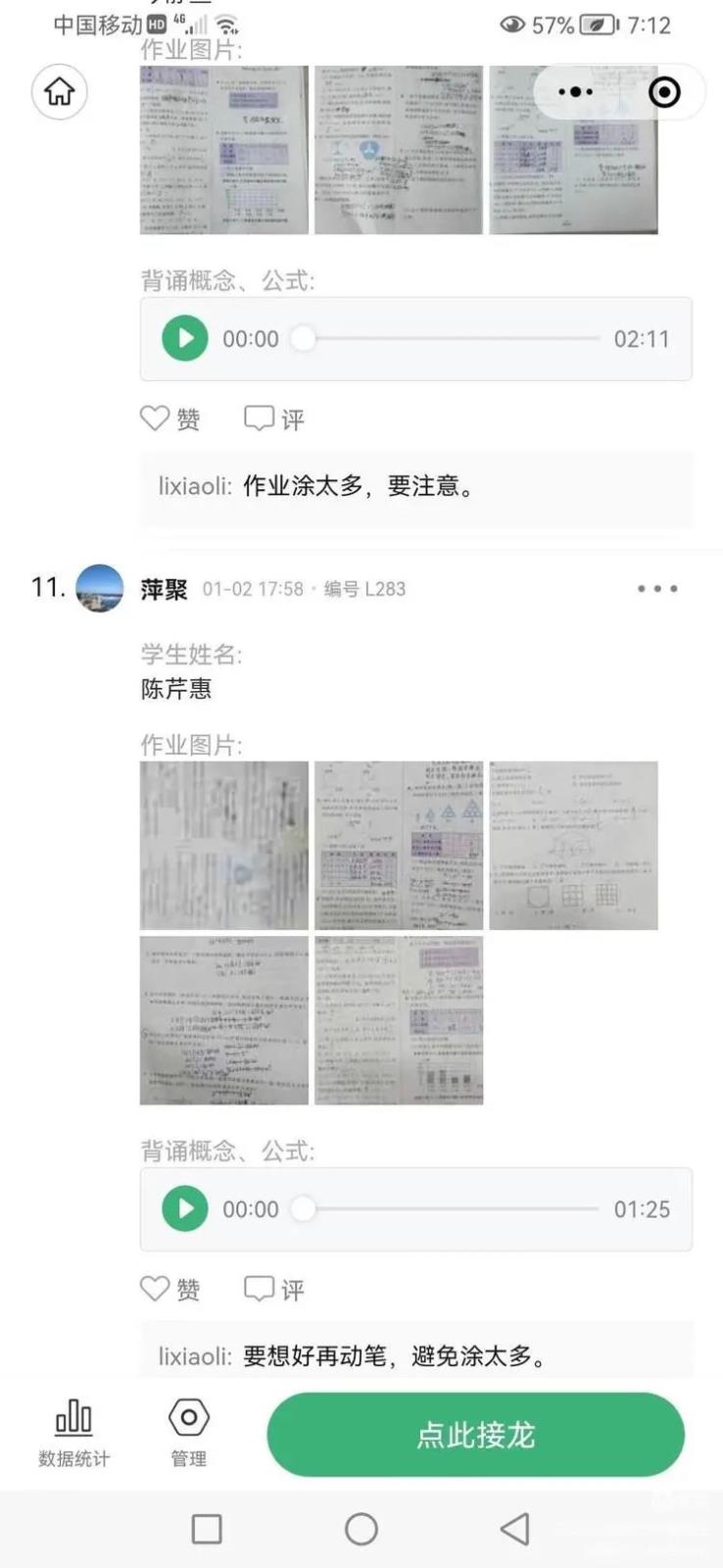This screenshot has width=723, height=1568.
Task: Like the post with the 02:11 audio
Action: [x=170, y=419]
